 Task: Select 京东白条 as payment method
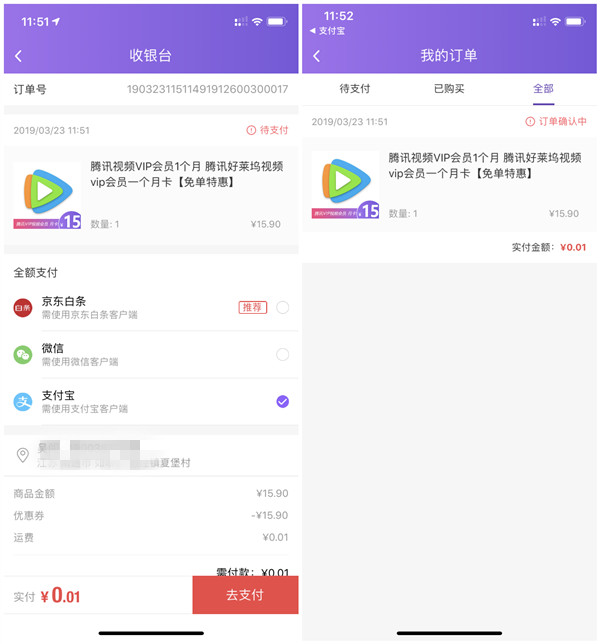[282, 307]
